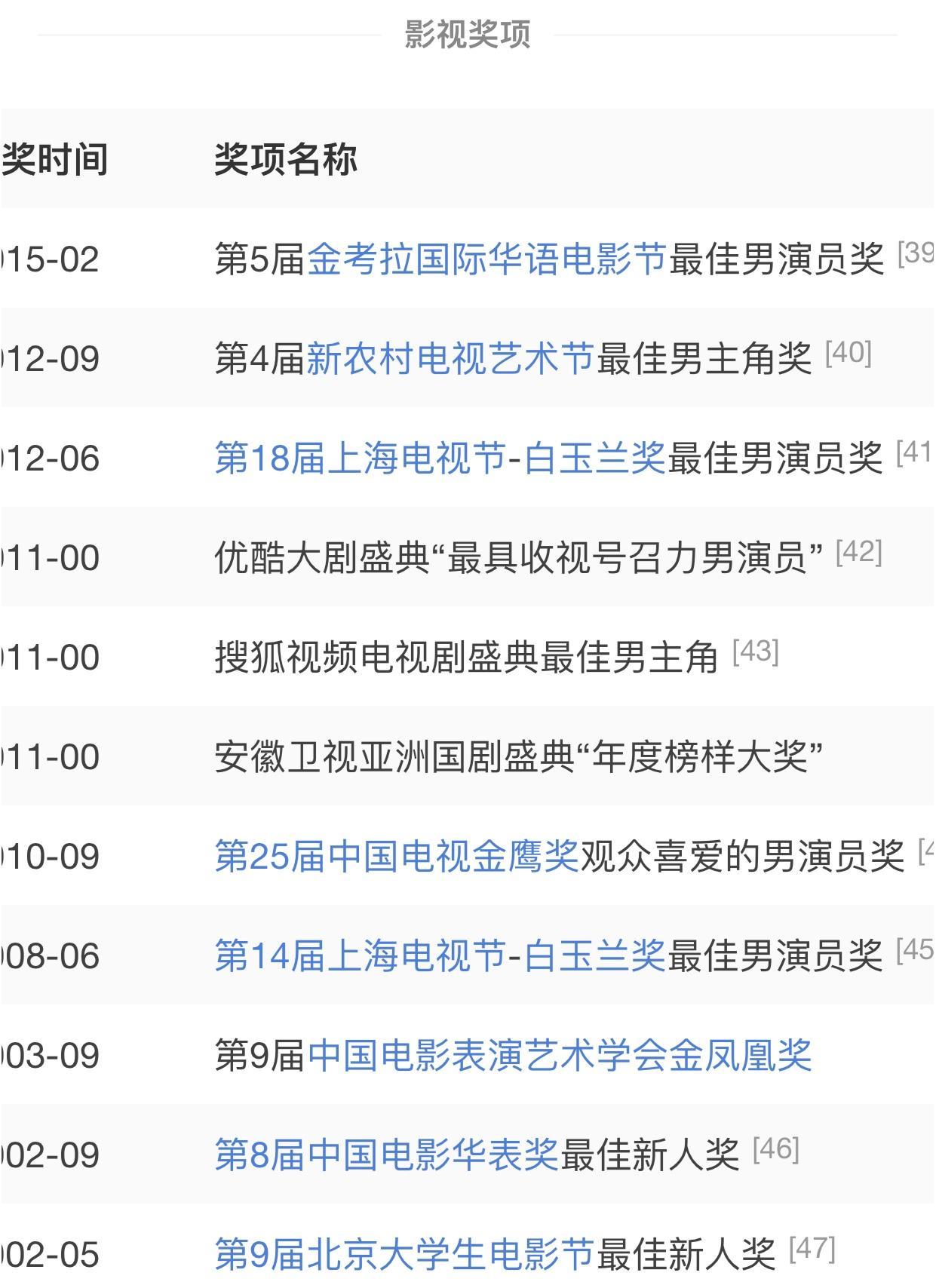This screenshot has width=936, height=1288.
Task: Open the 新农村电视艺术节 link
Action: click(x=450, y=358)
